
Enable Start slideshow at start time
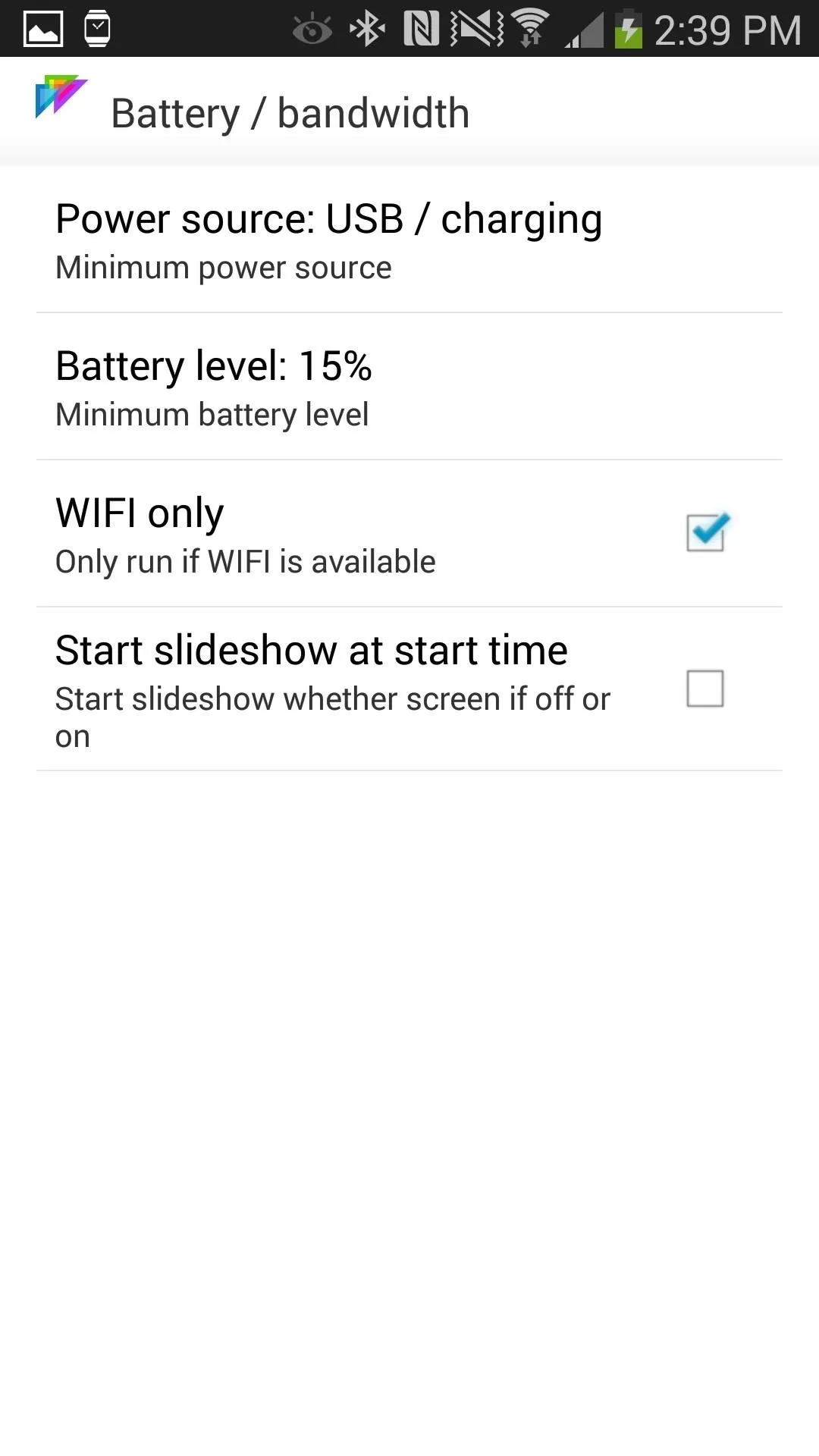(704, 689)
